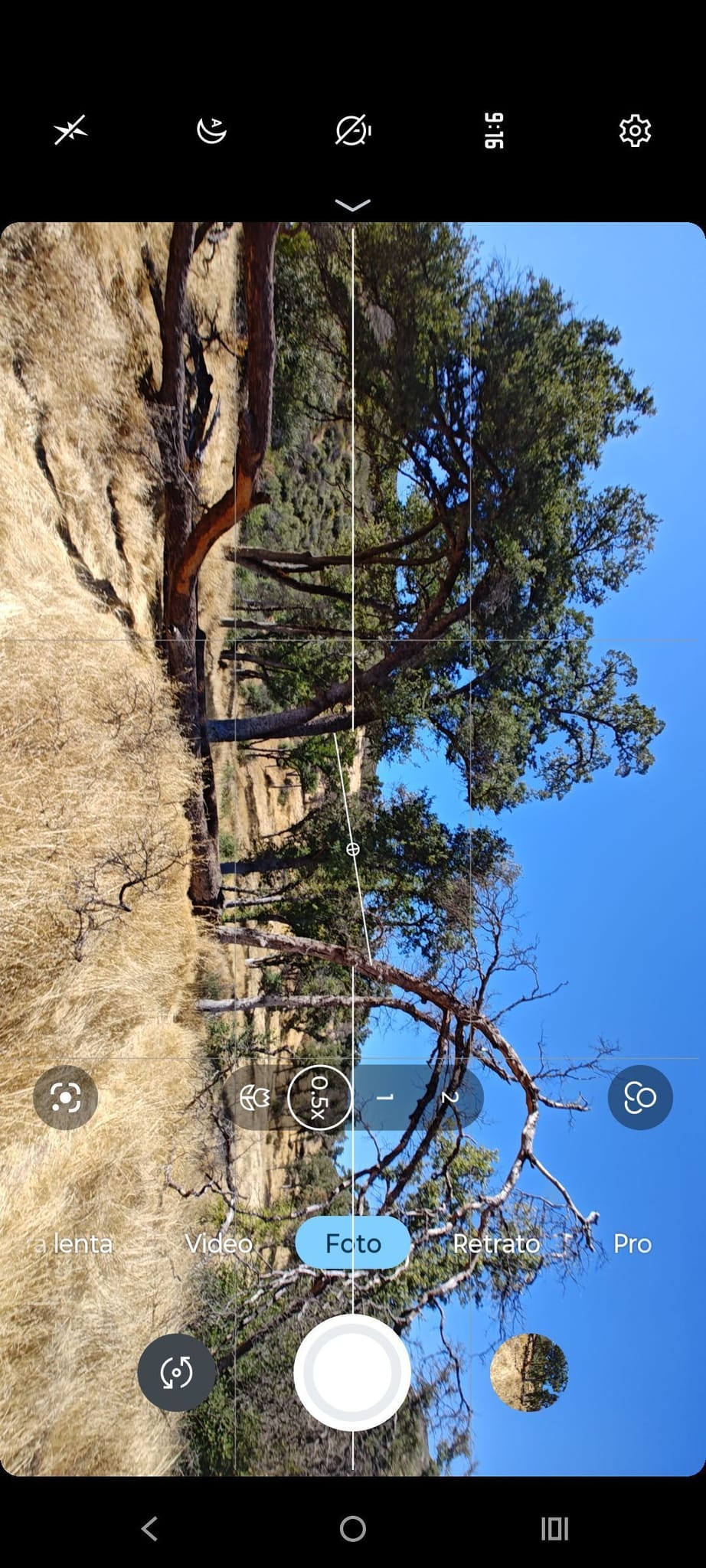This screenshot has height=1568, width=706.
Task: Toggle the flash setting
Action: (x=70, y=131)
